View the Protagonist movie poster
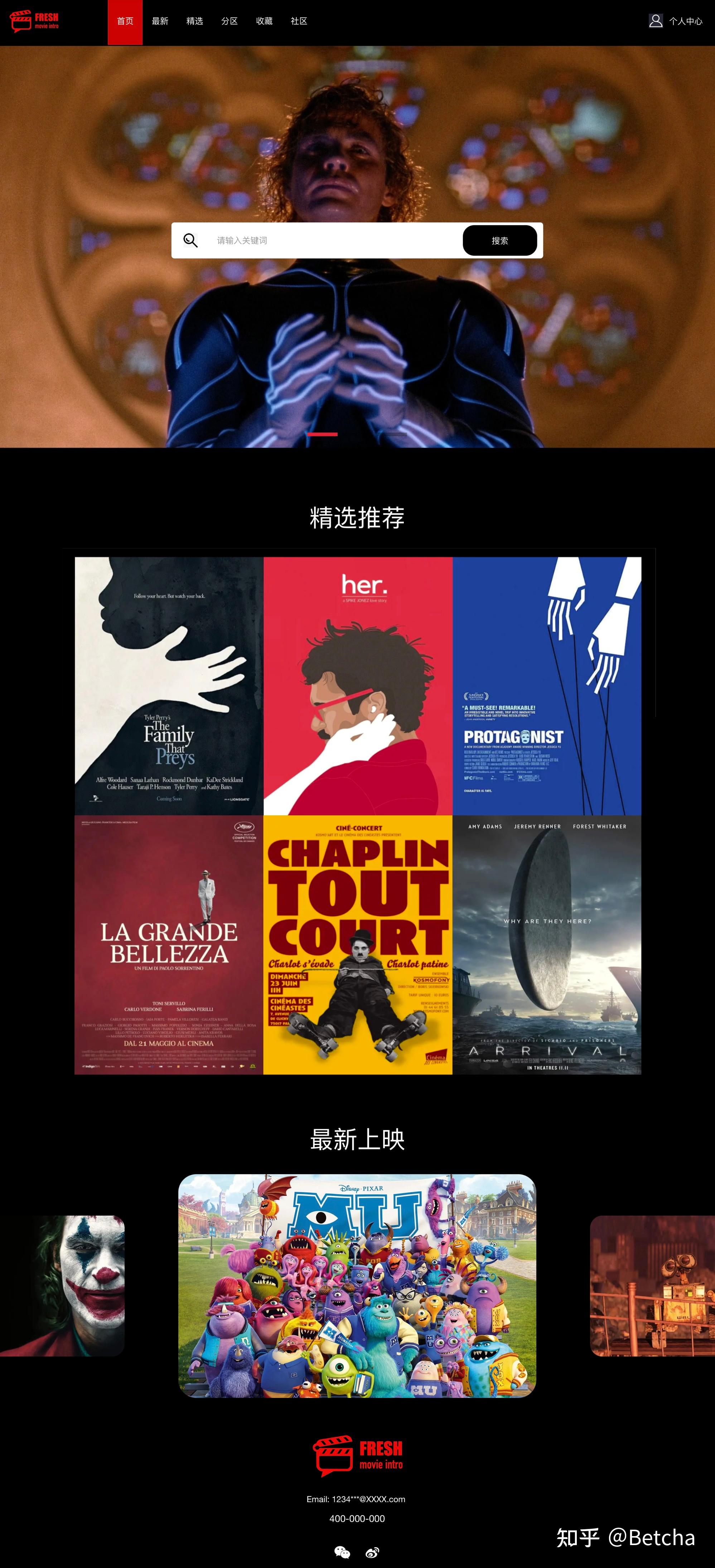The image size is (715, 1568). (x=547, y=686)
